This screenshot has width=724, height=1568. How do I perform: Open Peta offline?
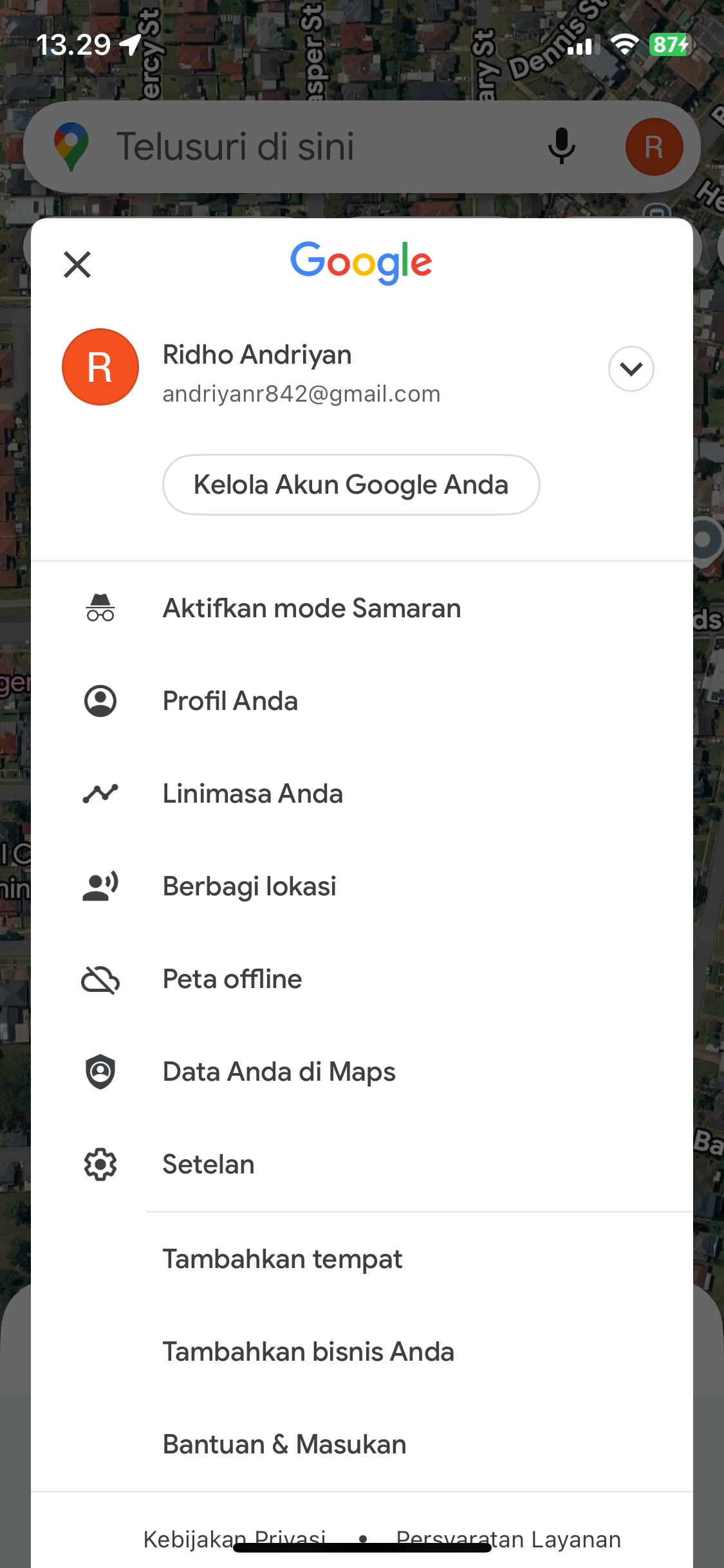362,979
